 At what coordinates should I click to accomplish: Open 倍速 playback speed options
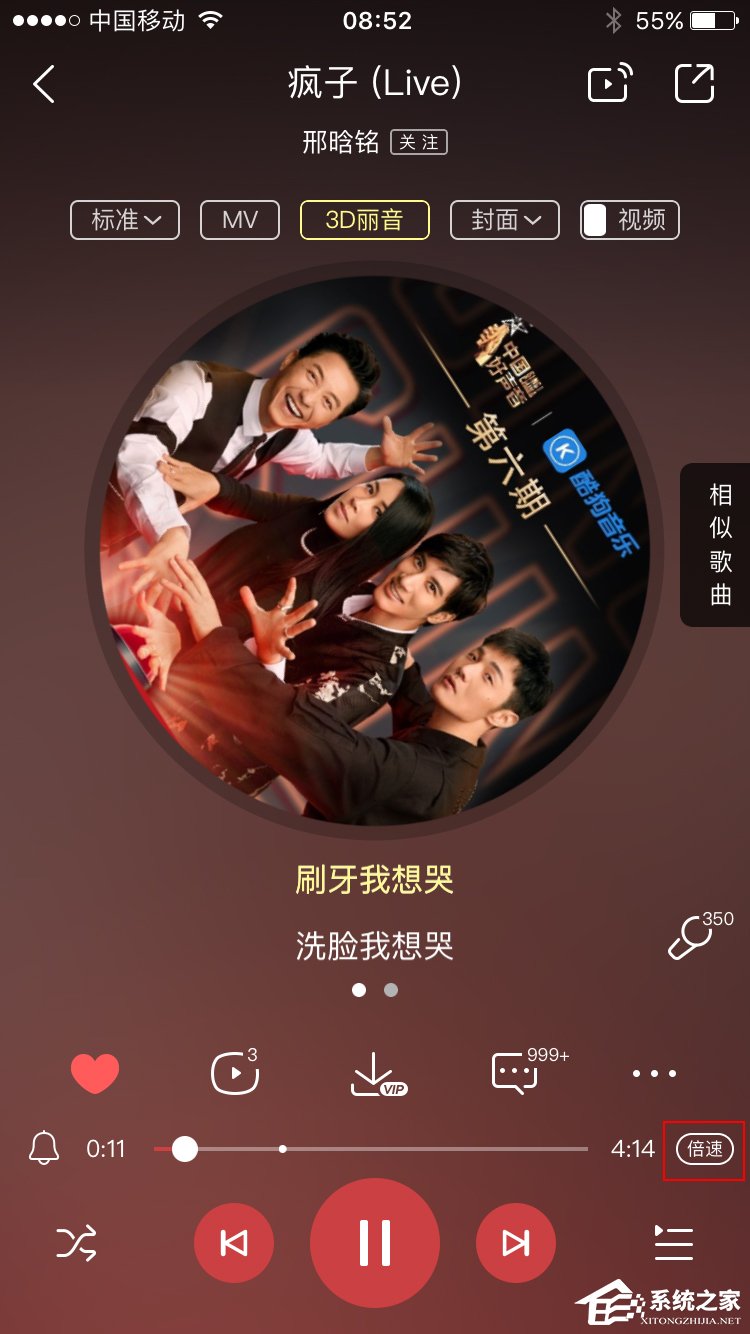coord(703,1149)
